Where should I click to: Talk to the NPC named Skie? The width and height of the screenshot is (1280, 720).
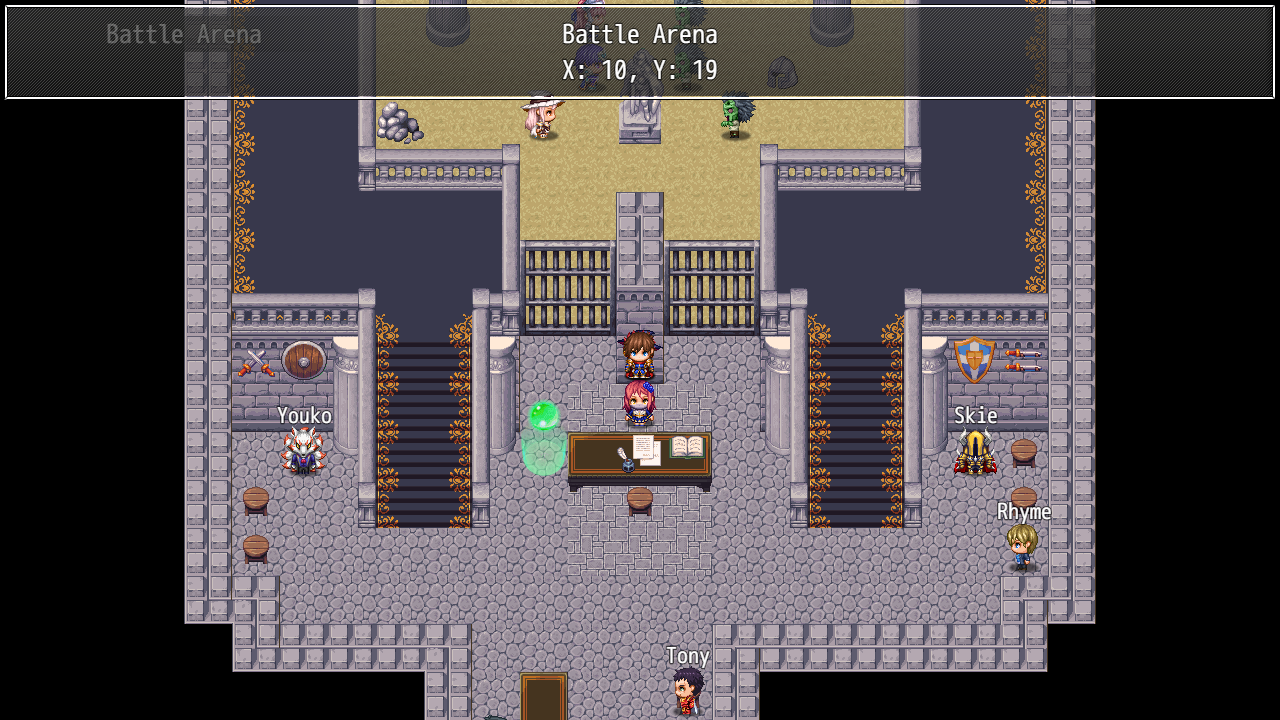[x=975, y=452]
